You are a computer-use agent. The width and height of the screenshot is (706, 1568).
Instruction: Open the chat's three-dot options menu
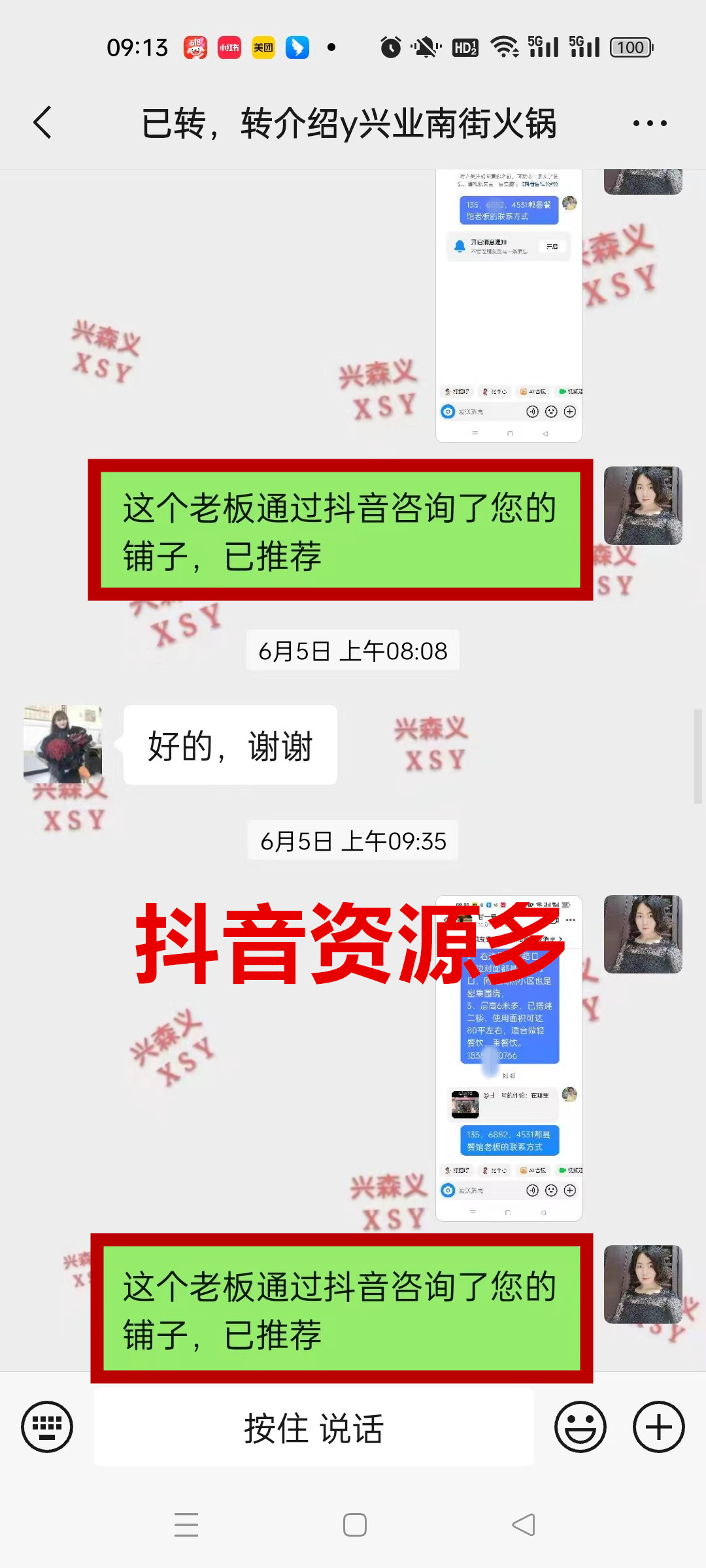[650, 123]
